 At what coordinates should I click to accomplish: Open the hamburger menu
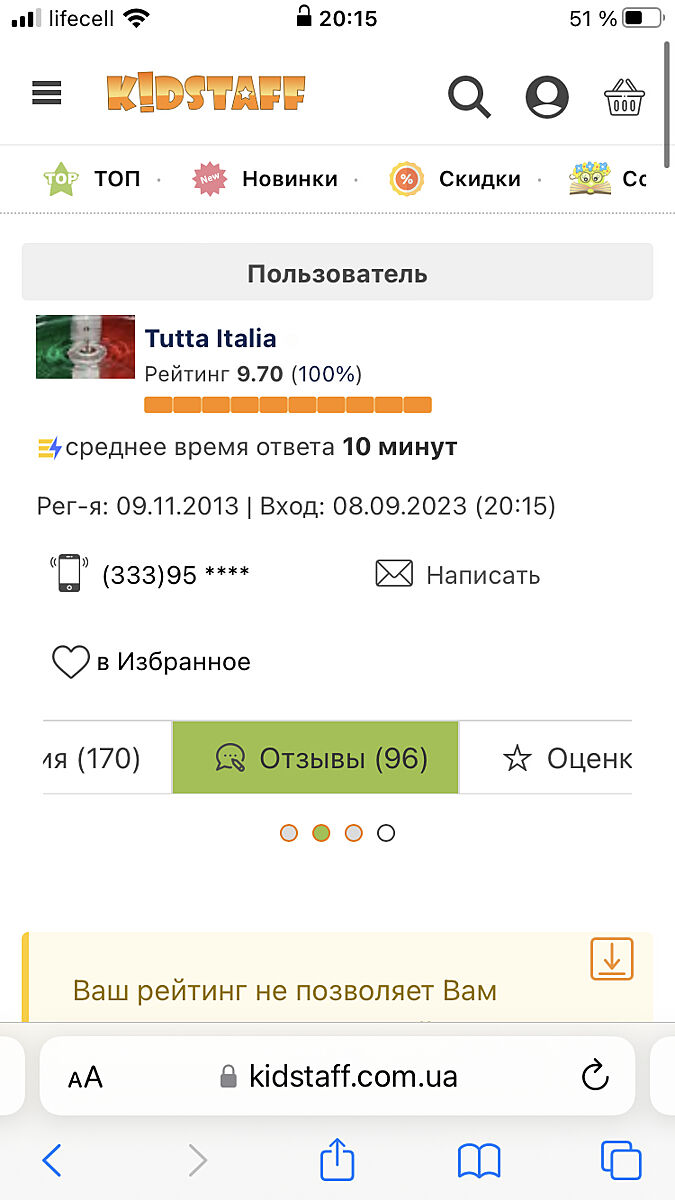pyautogui.click(x=47, y=94)
